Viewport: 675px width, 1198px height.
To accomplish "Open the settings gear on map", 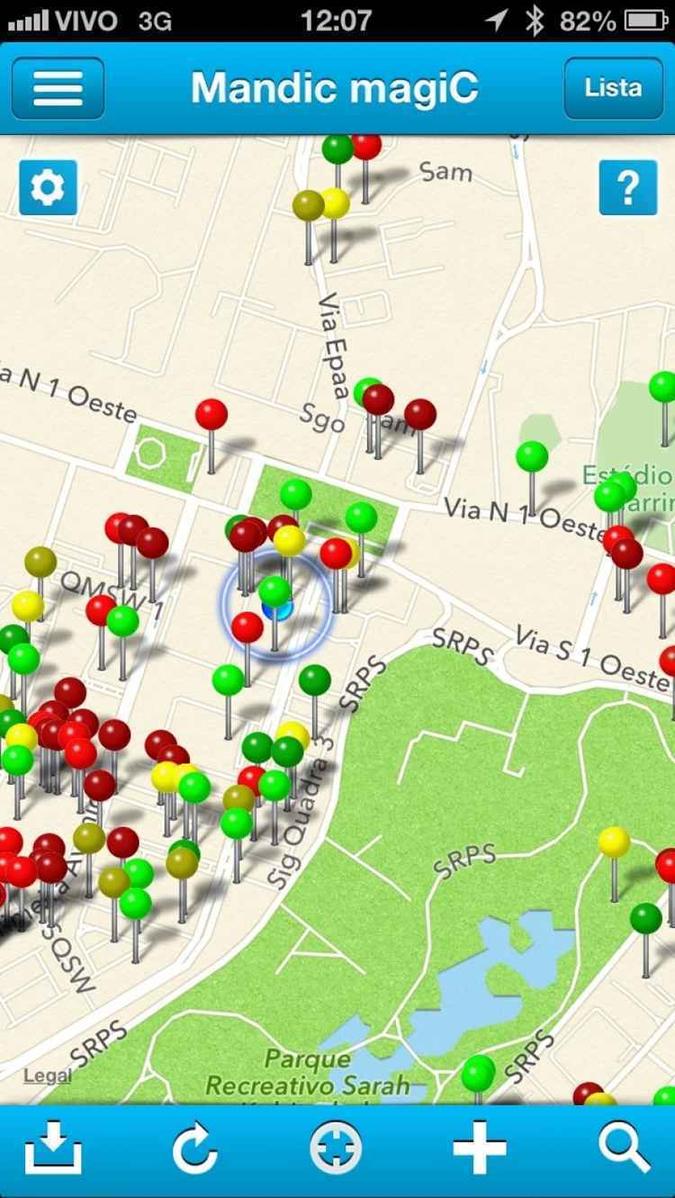I will point(48,188).
